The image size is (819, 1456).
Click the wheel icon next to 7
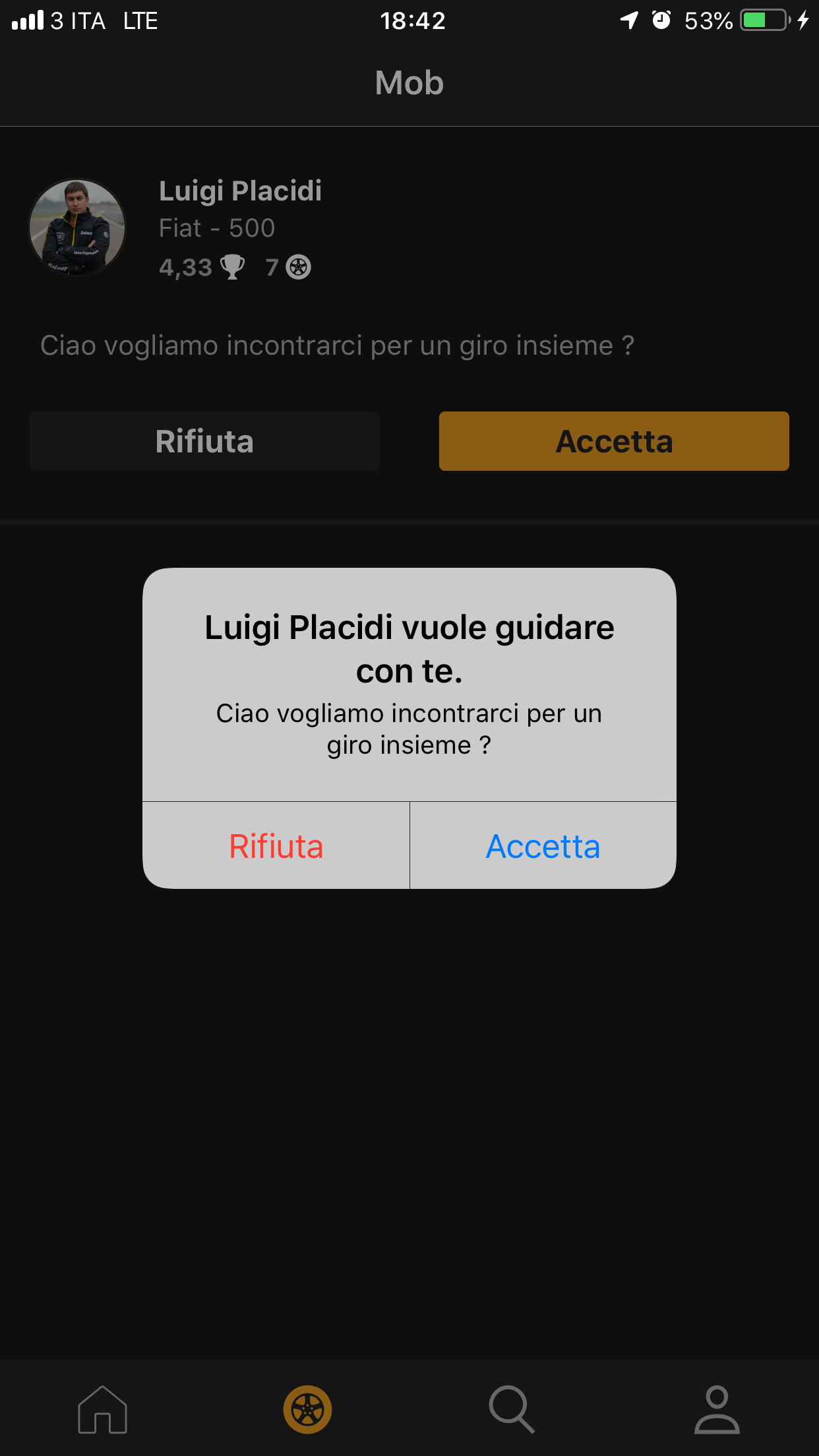298,268
